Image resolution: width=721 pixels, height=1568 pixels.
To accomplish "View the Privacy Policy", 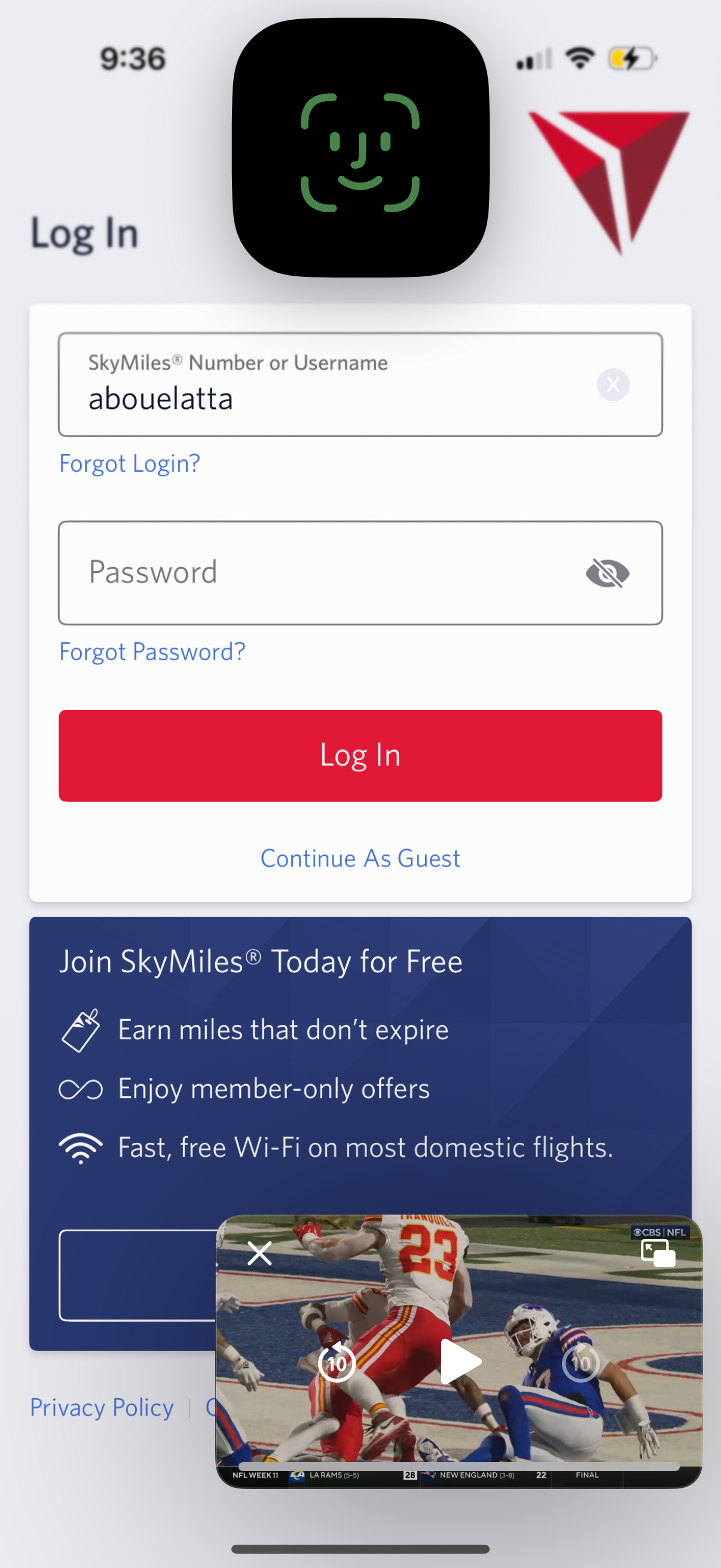I will 100,1407.
